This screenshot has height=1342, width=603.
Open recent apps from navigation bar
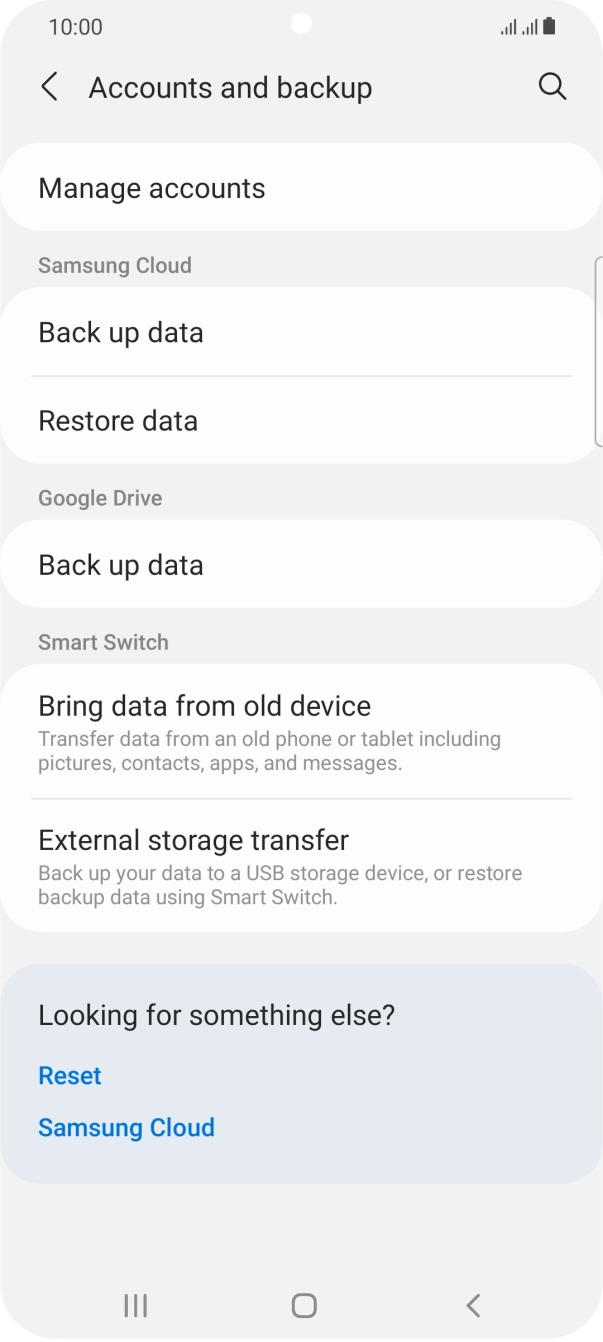tap(135, 1305)
